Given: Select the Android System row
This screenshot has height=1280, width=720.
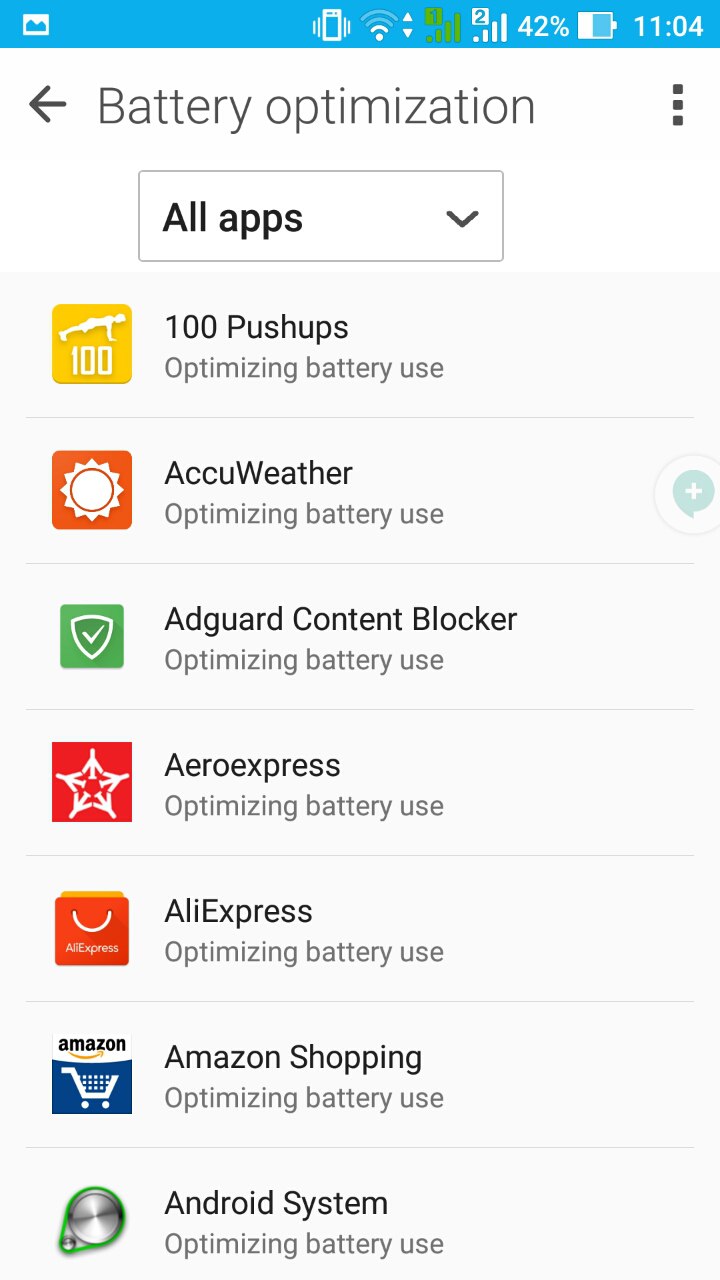Looking at the screenshot, I should (x=360, y=1214).
